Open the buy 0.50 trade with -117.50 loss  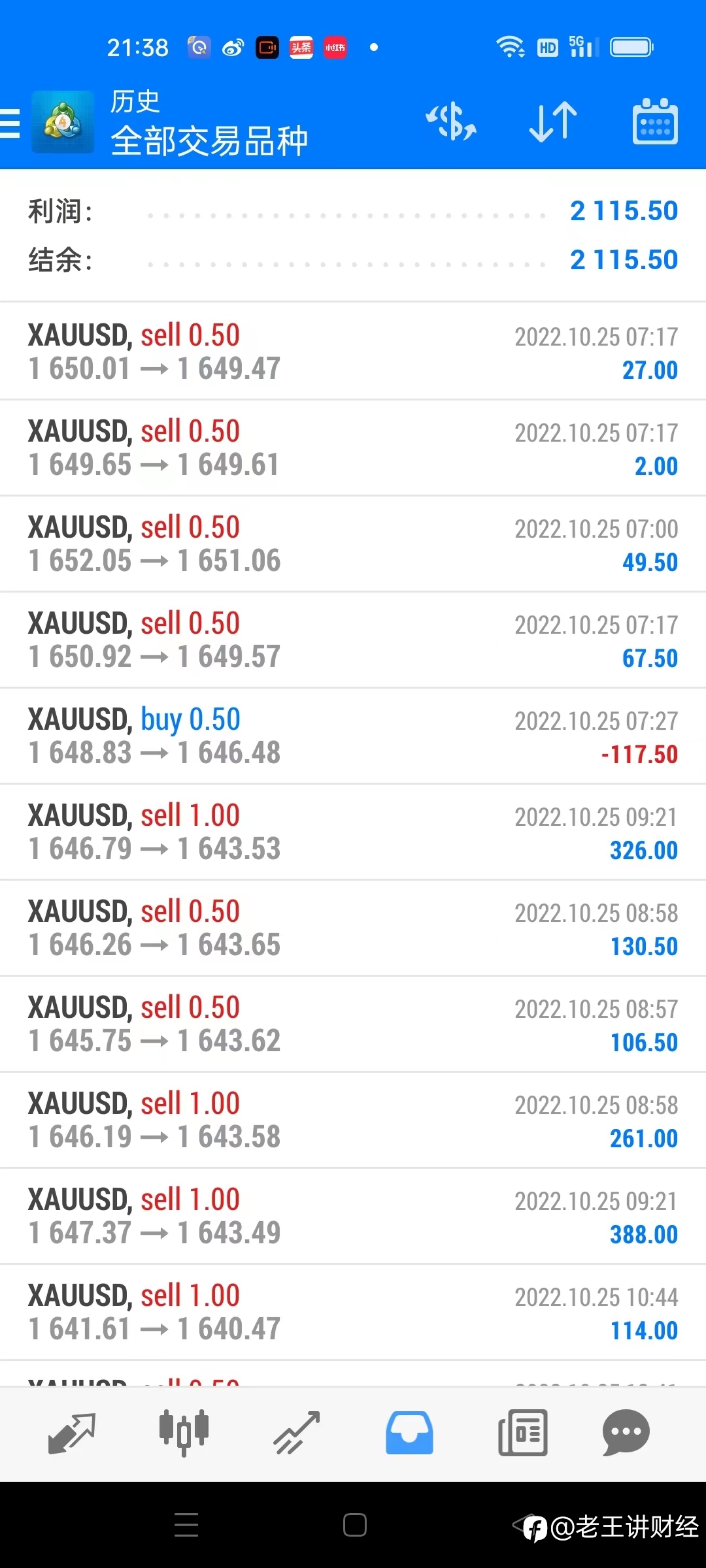pos(353,736)
